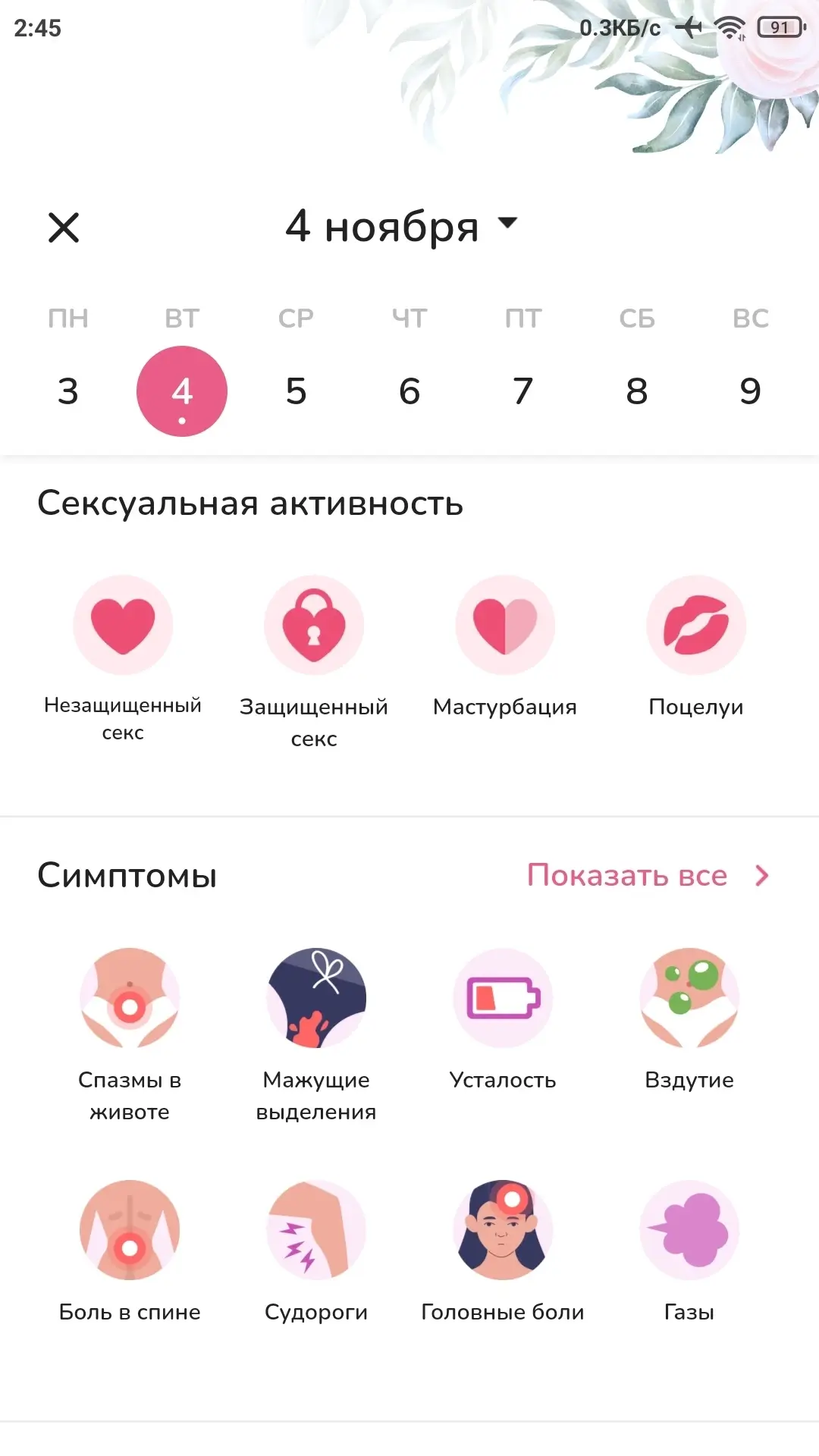Mark Мастурбация for this day
Viewport: 819px width, 1456px height.
[505, 626]
